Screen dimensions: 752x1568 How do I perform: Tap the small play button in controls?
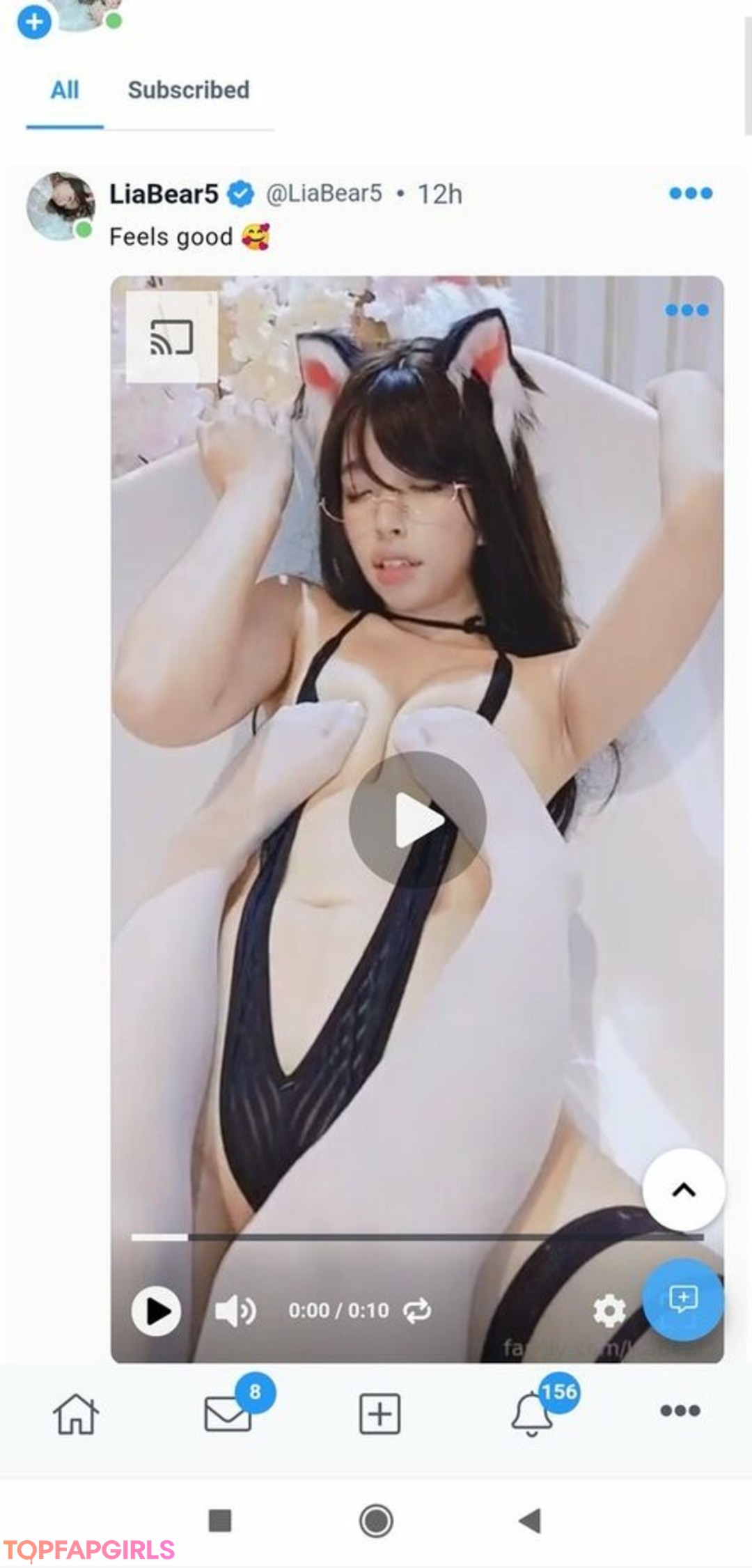click(157, 1311)
